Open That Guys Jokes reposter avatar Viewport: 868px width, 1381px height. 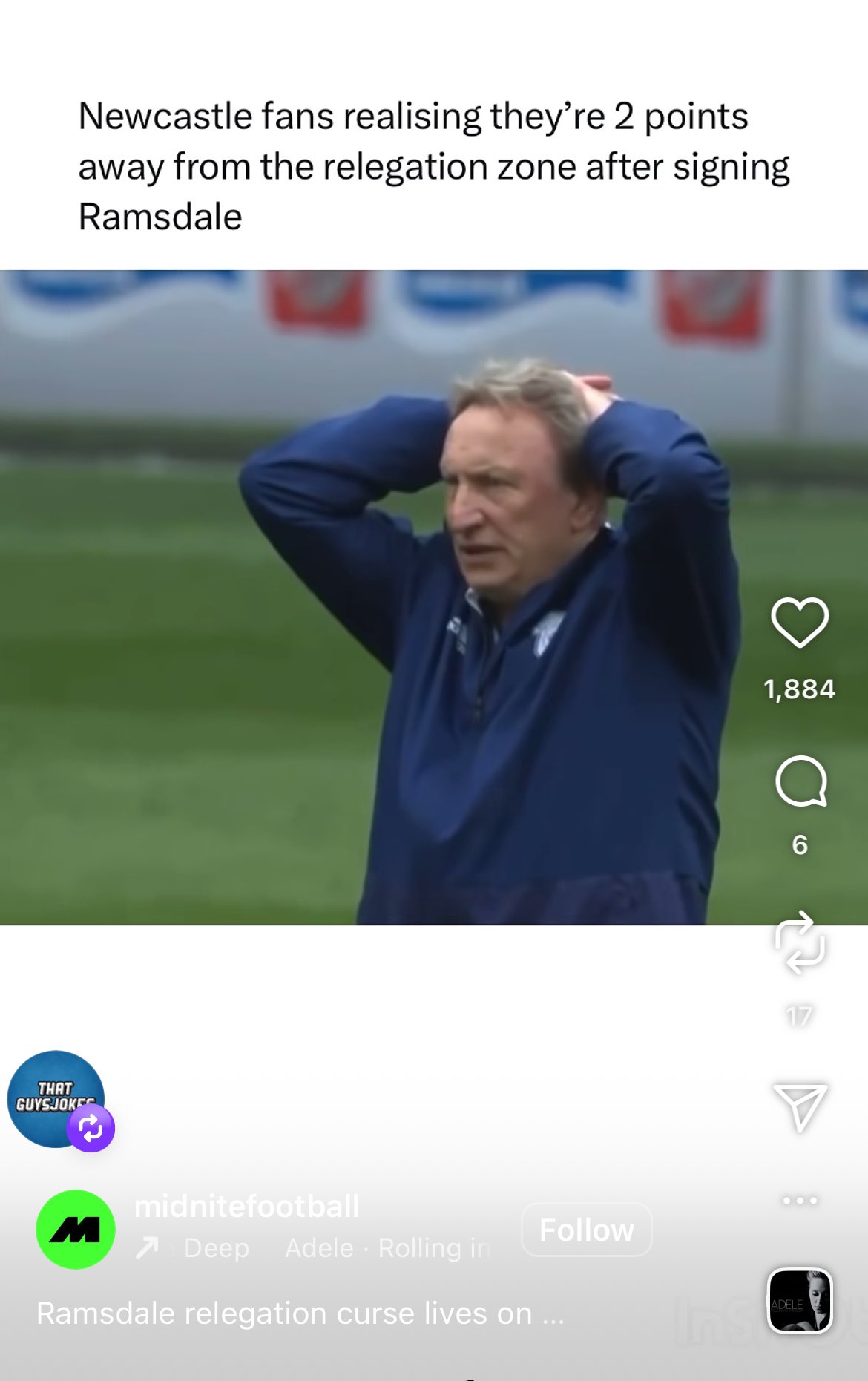[56, 1099]
